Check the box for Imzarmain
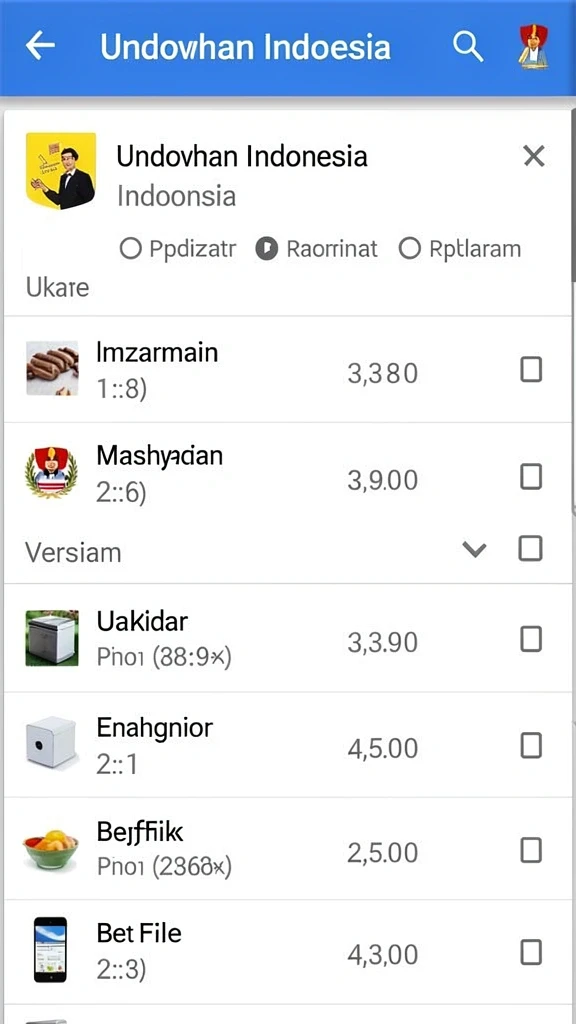Image resolution: width=576 pixels, height=1024 pixels. [x=530, y=370]
